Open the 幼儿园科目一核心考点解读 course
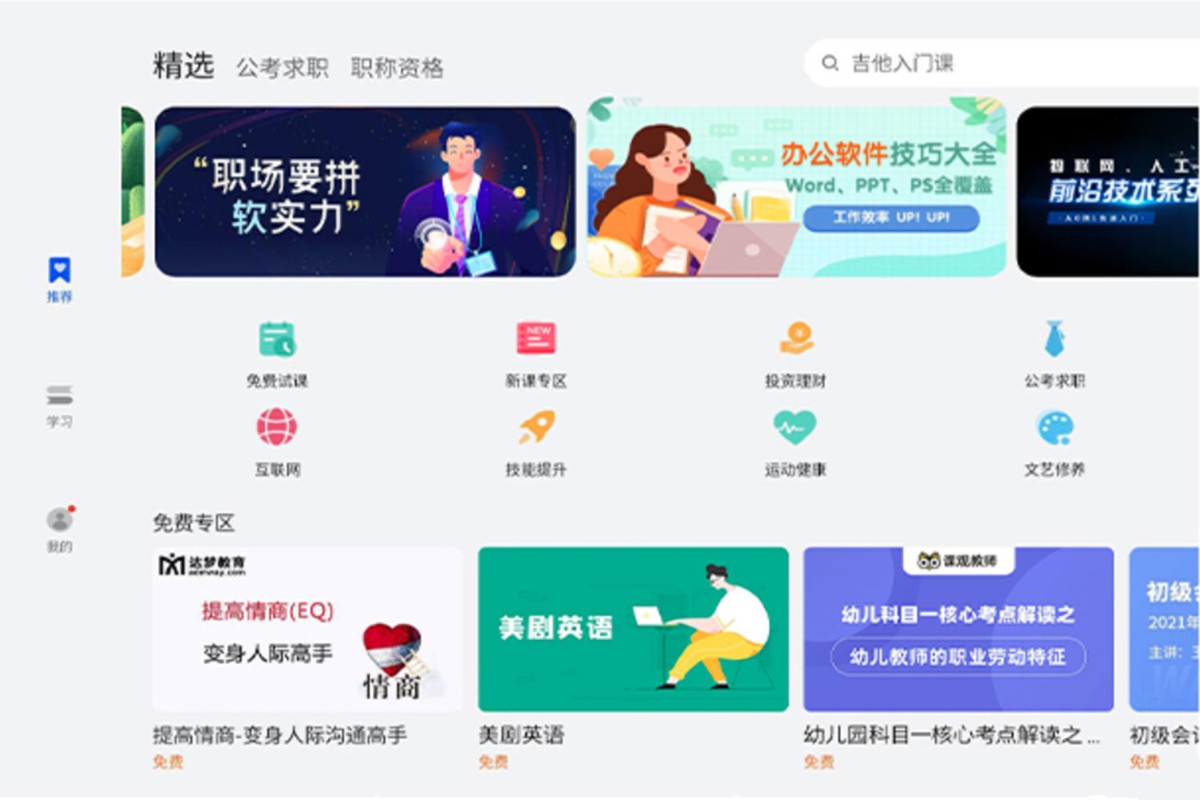 [958, 630]
